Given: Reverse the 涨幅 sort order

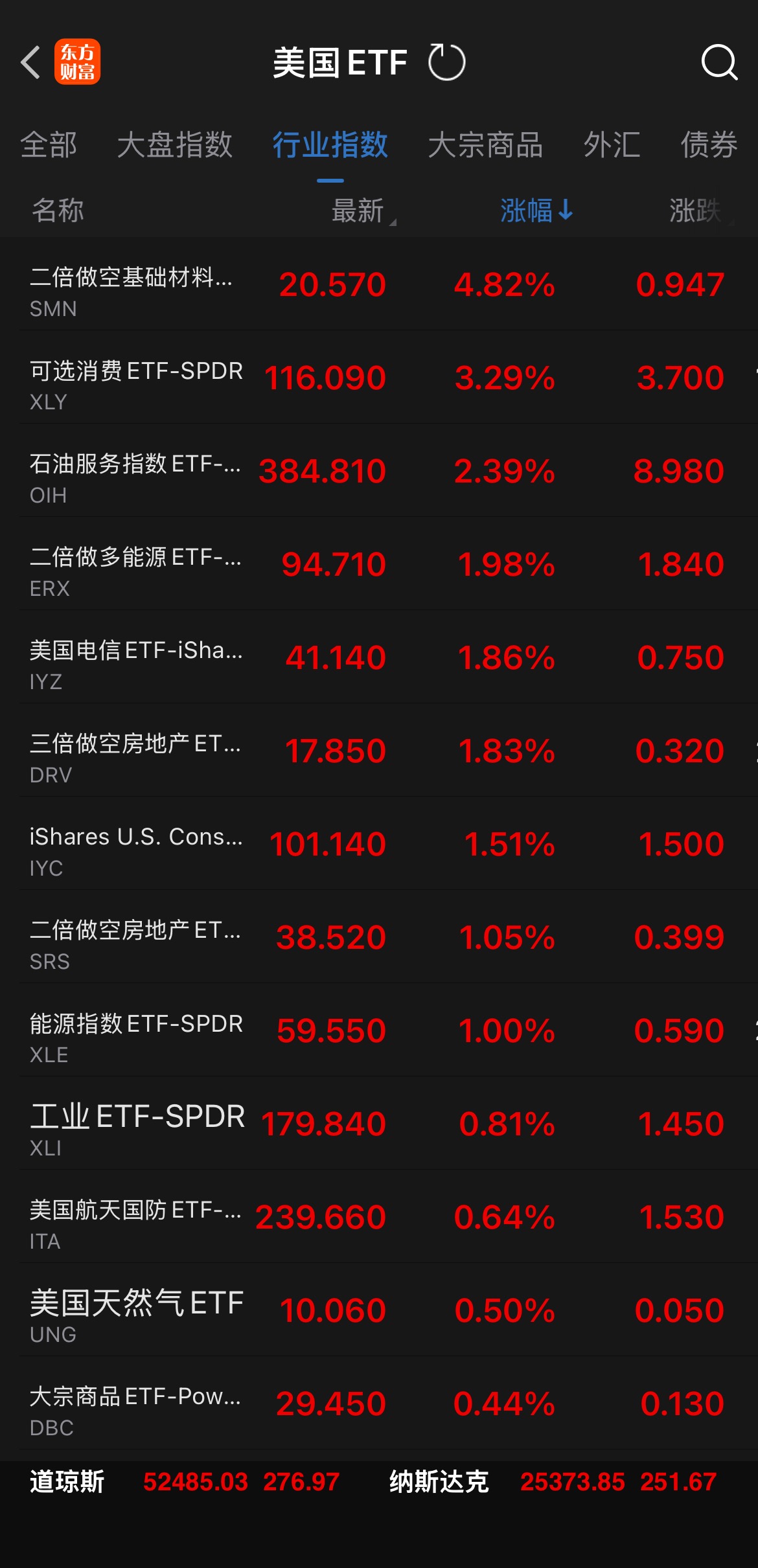Looking at the screenshot, I should pos(536,210).
